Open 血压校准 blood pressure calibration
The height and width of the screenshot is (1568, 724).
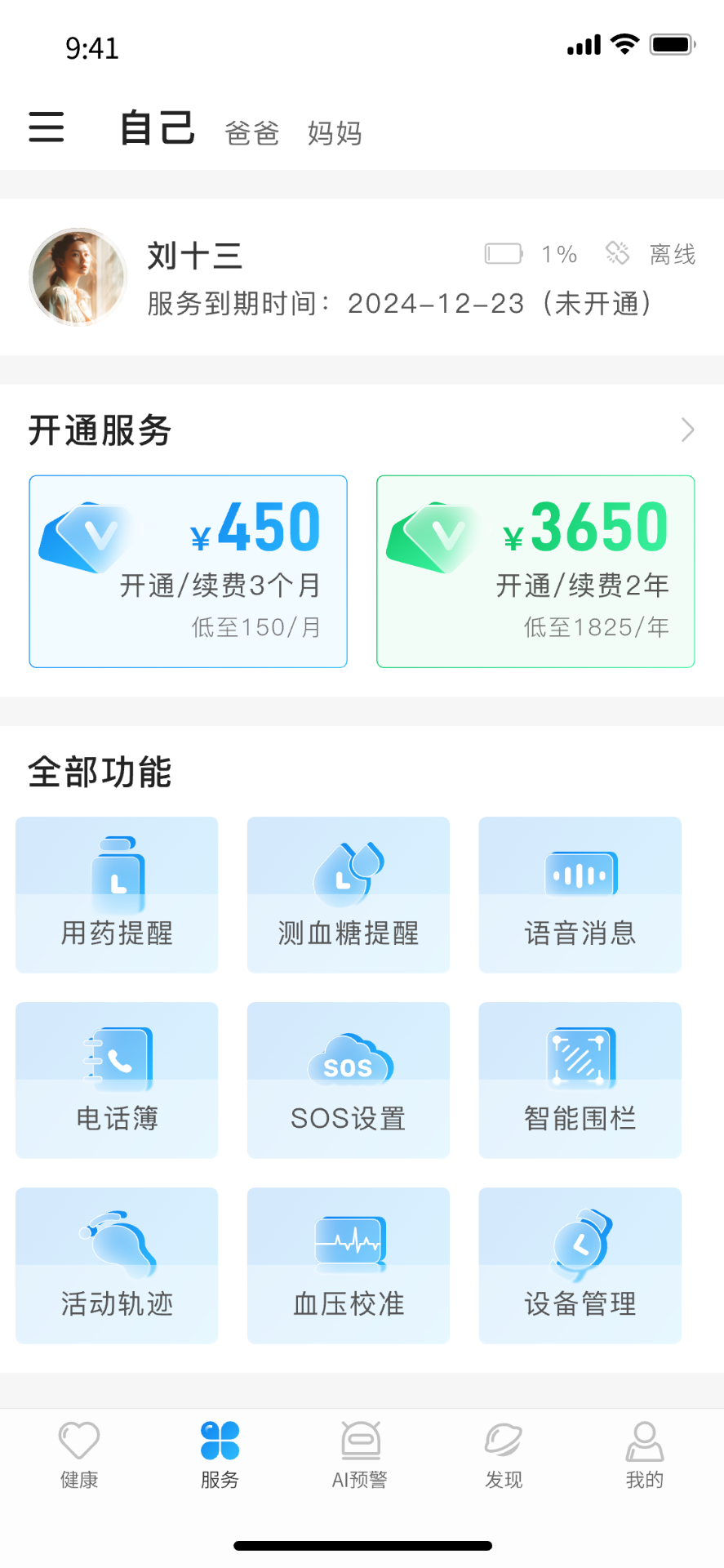349,1265
